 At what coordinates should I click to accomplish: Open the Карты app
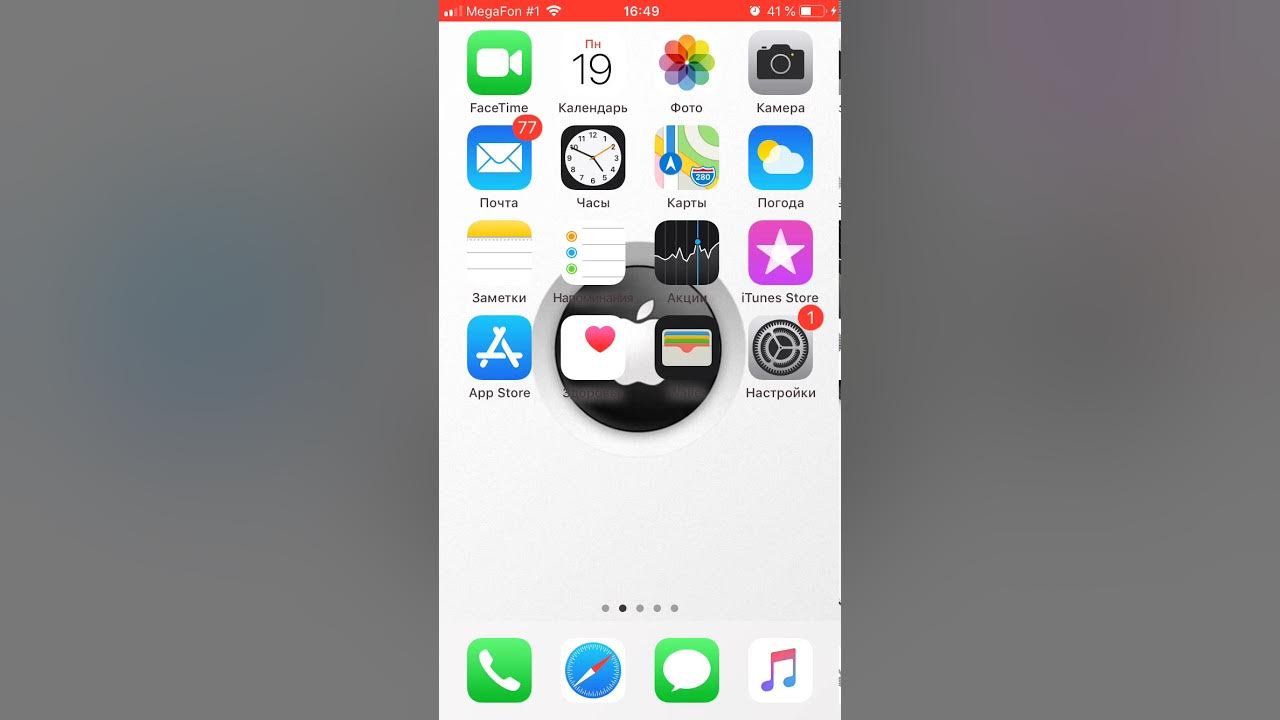pos(686,158)
